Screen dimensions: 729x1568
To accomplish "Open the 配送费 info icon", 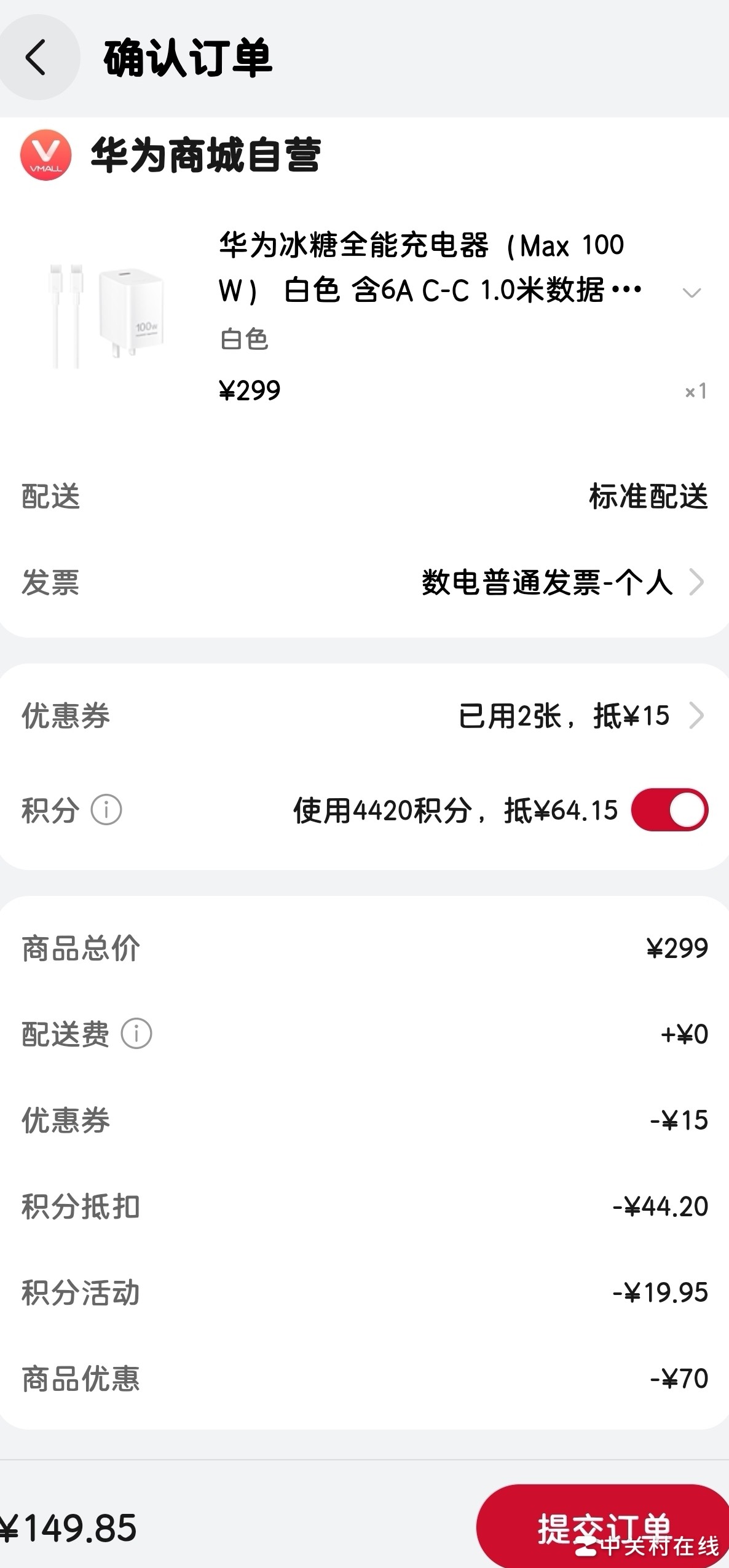I will point(136,1034).
